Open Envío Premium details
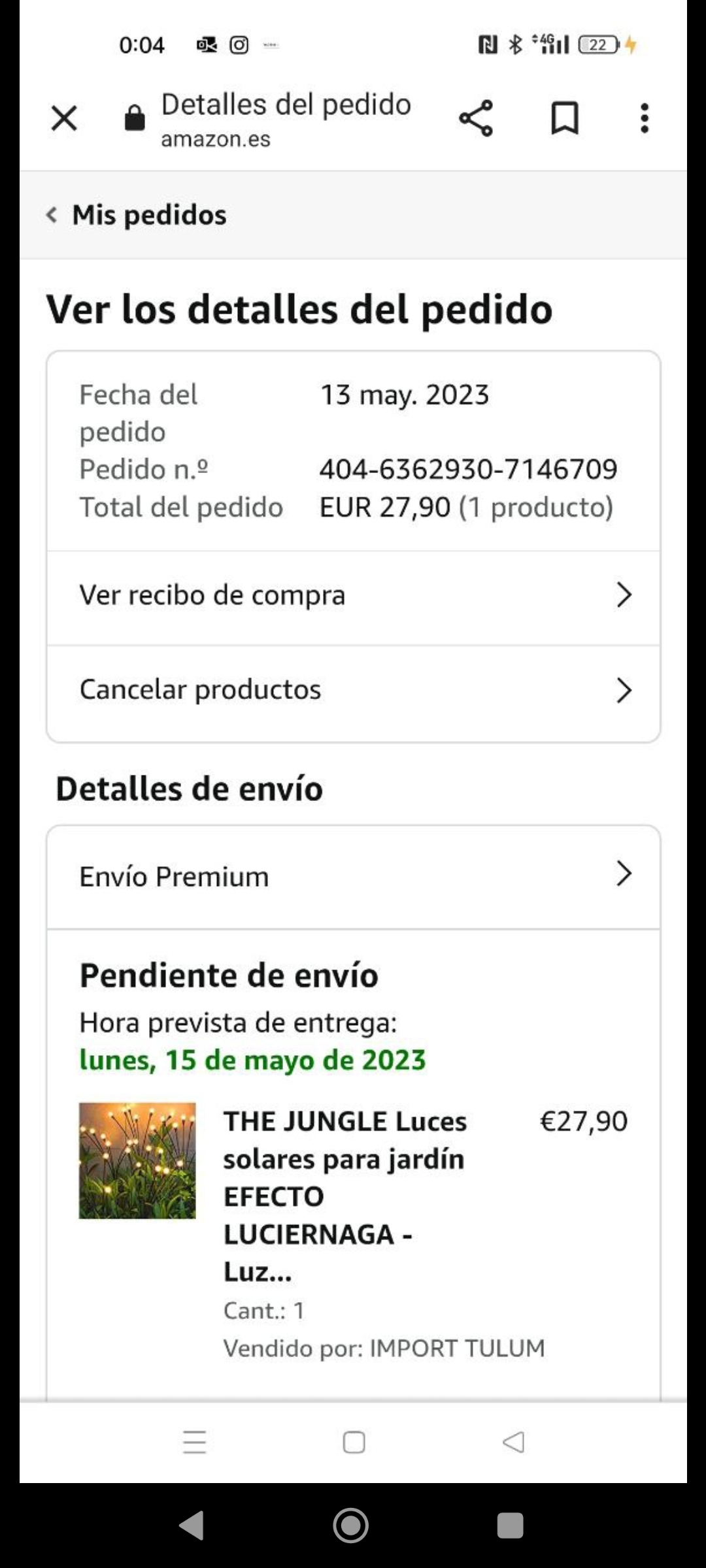Screen dimensions: 706x1568 [x=353, y=876]
